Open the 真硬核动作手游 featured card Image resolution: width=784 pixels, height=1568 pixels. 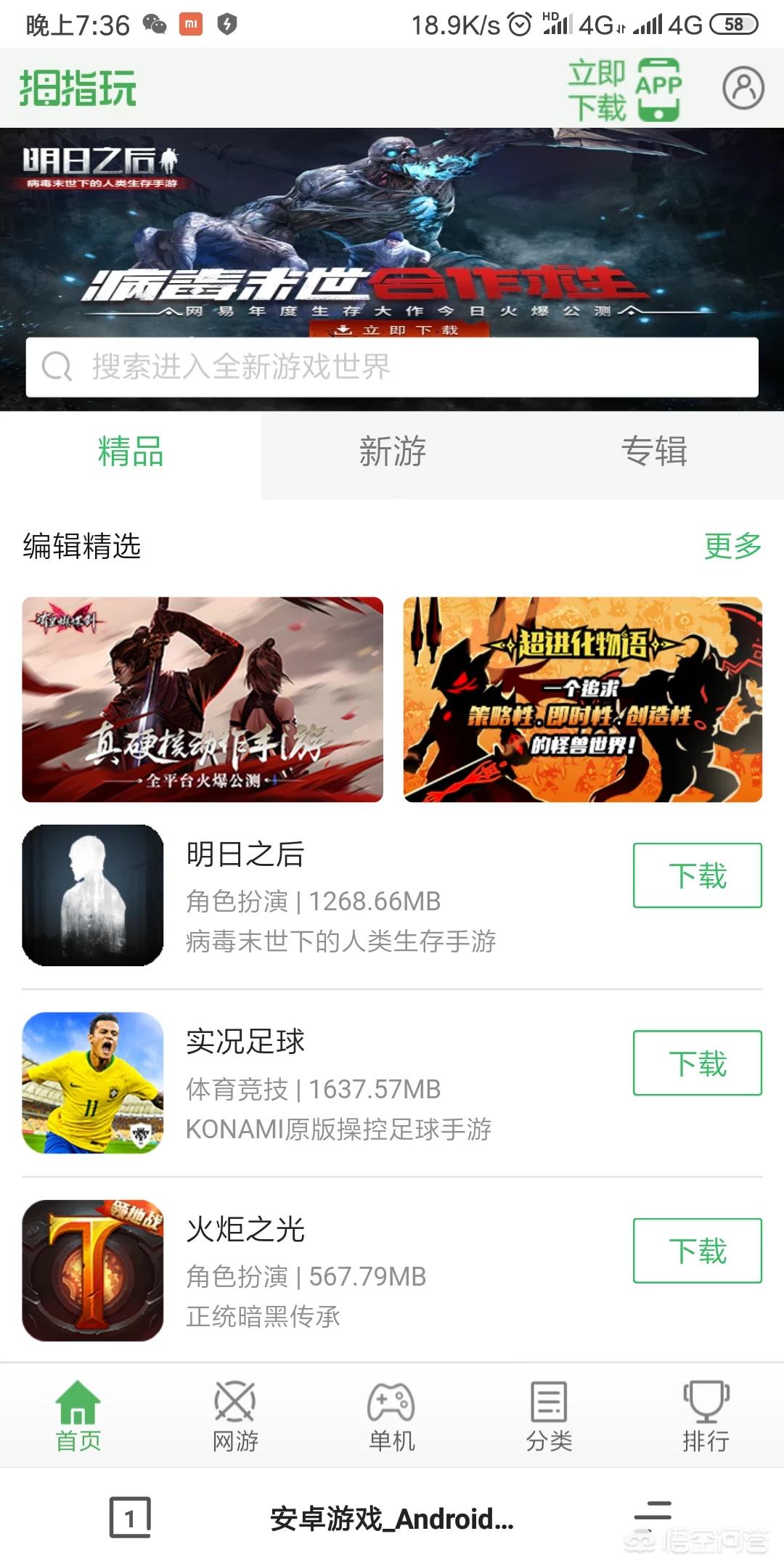click(203, 699)
